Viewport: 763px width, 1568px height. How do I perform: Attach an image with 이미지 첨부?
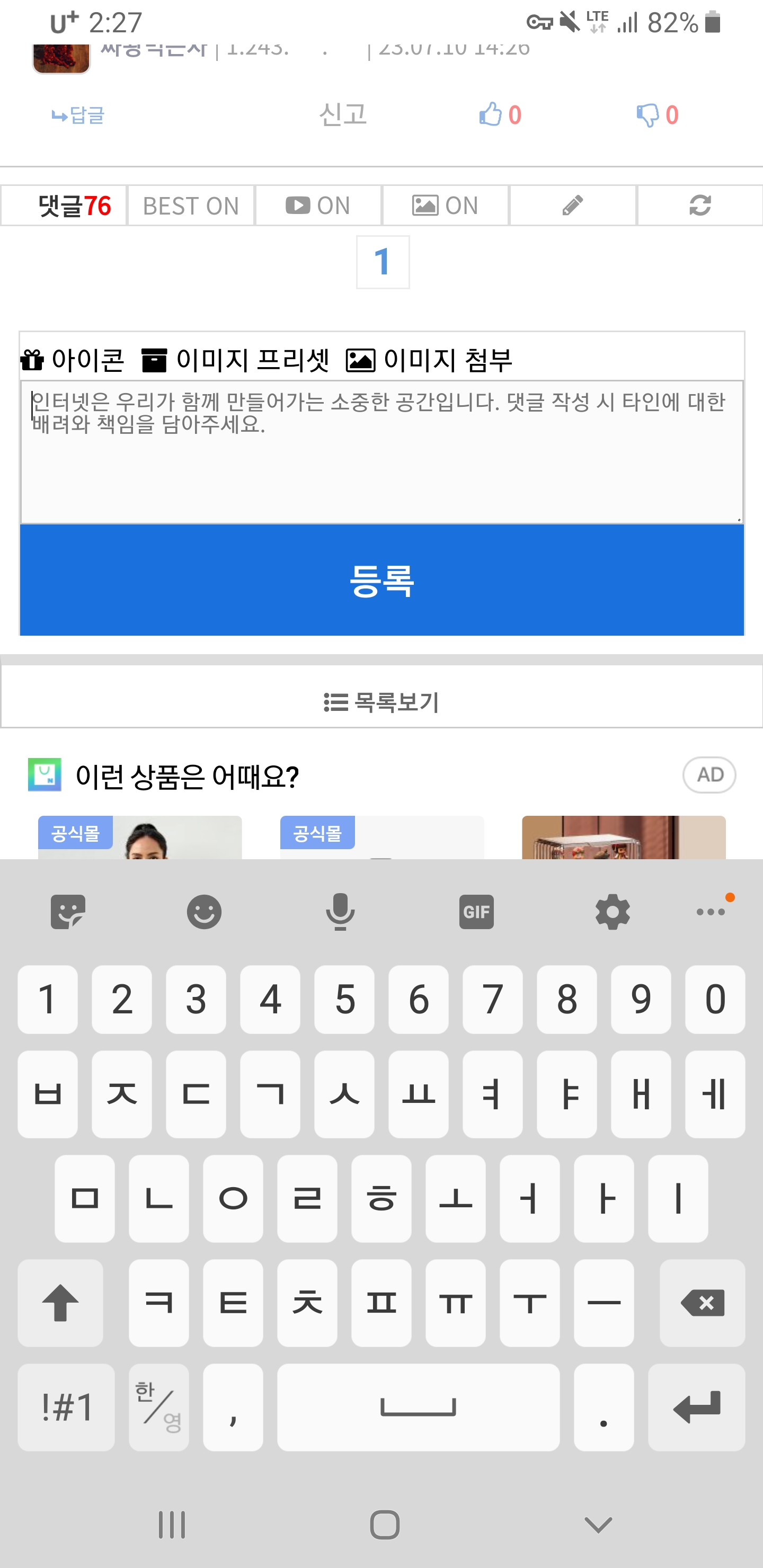[430, 360]
